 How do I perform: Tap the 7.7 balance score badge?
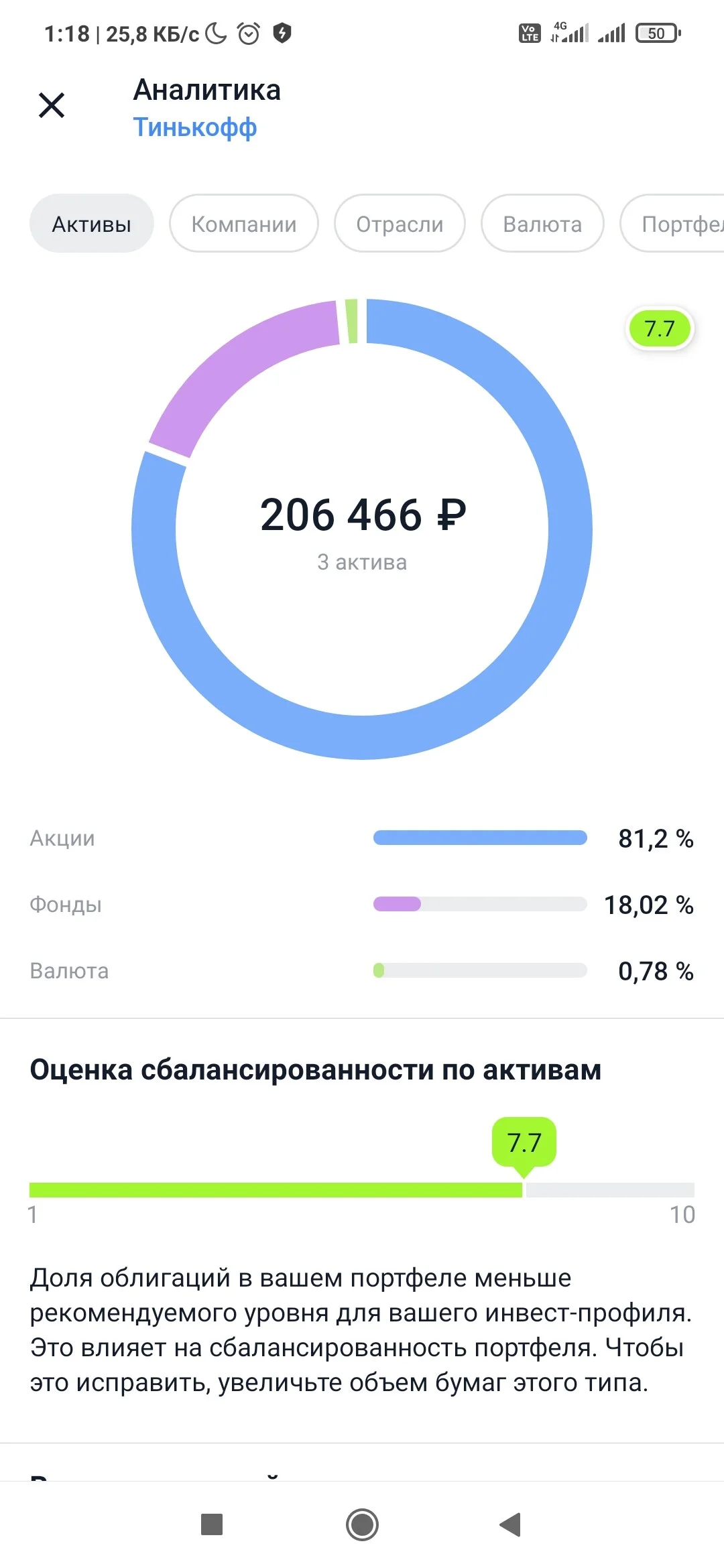tap(660, 329)
